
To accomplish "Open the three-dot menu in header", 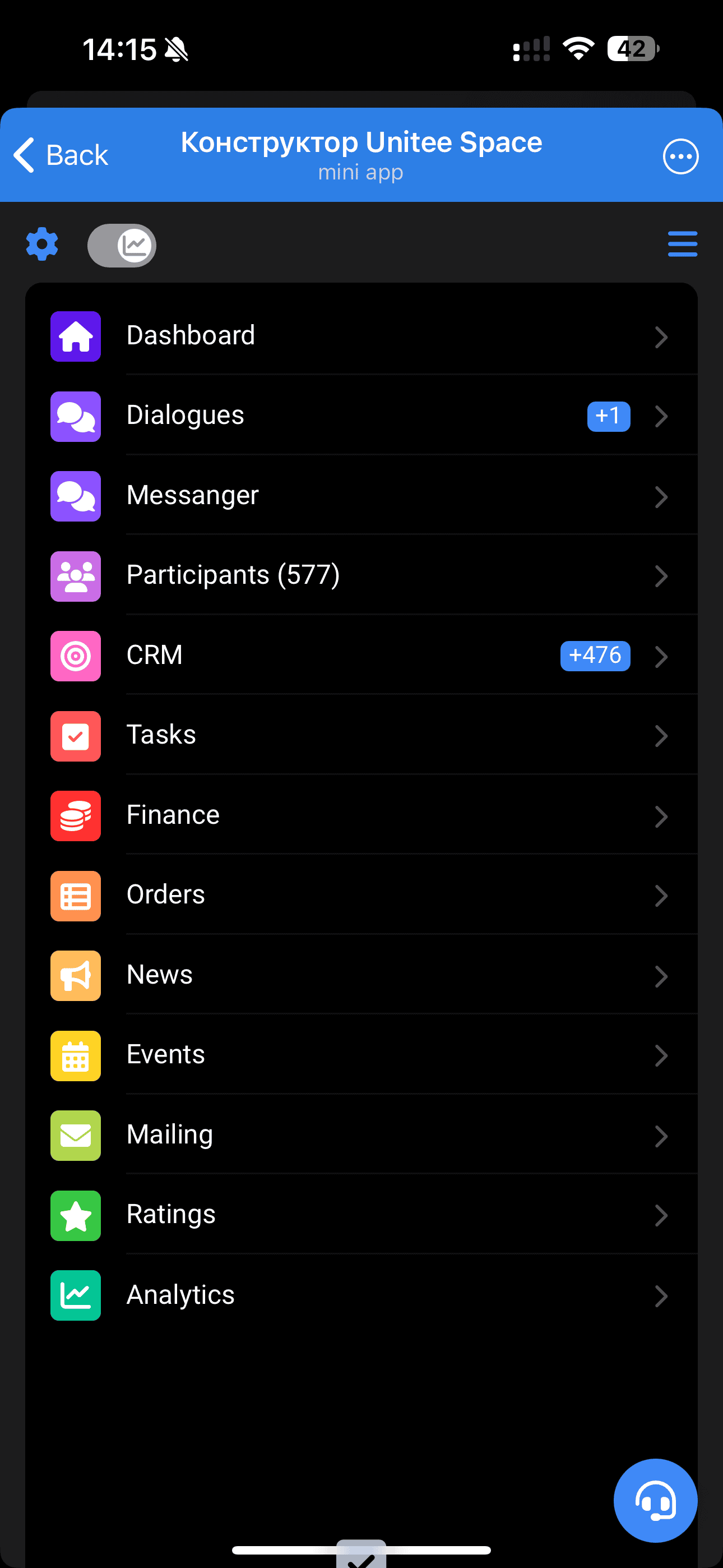I will click(x=680, y=156).
